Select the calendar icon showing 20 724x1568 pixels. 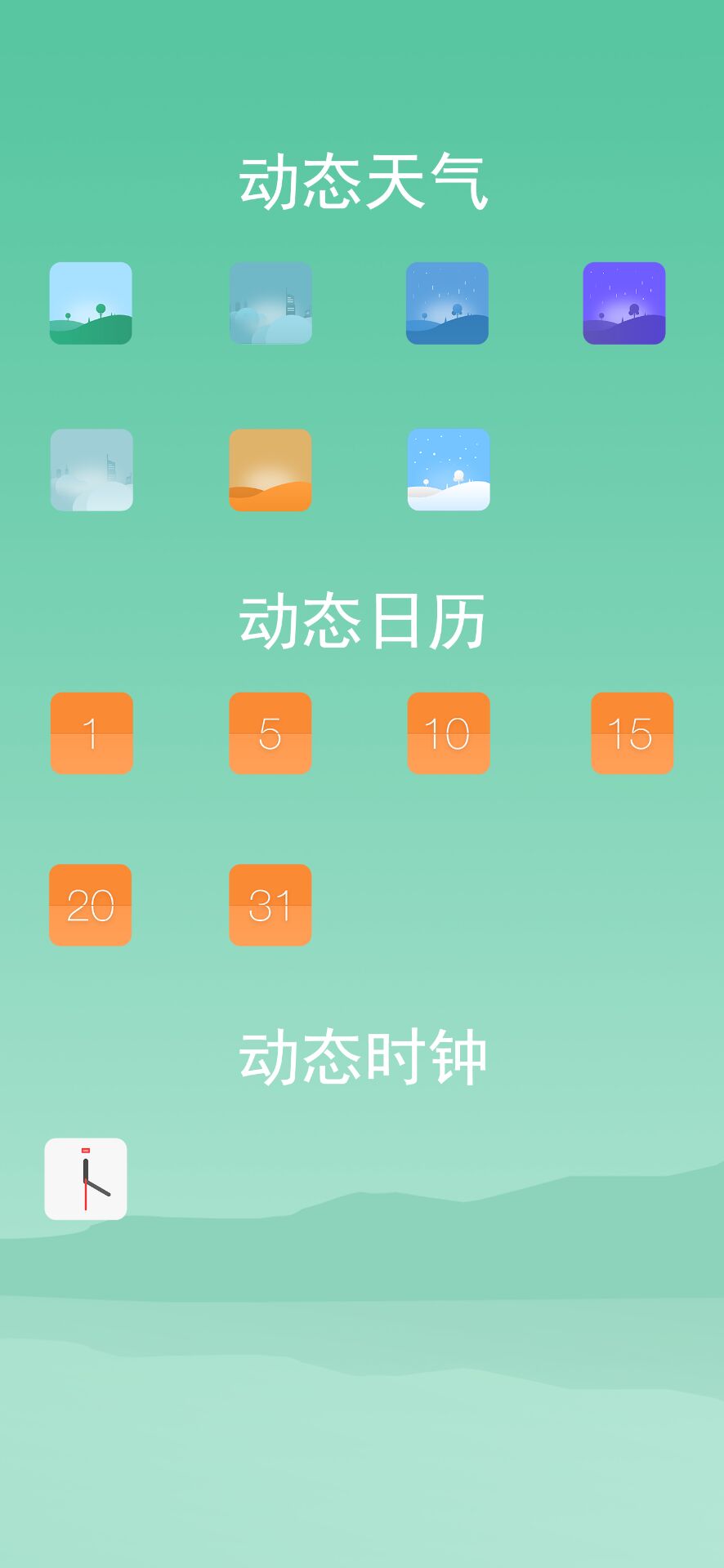[92, 905]
